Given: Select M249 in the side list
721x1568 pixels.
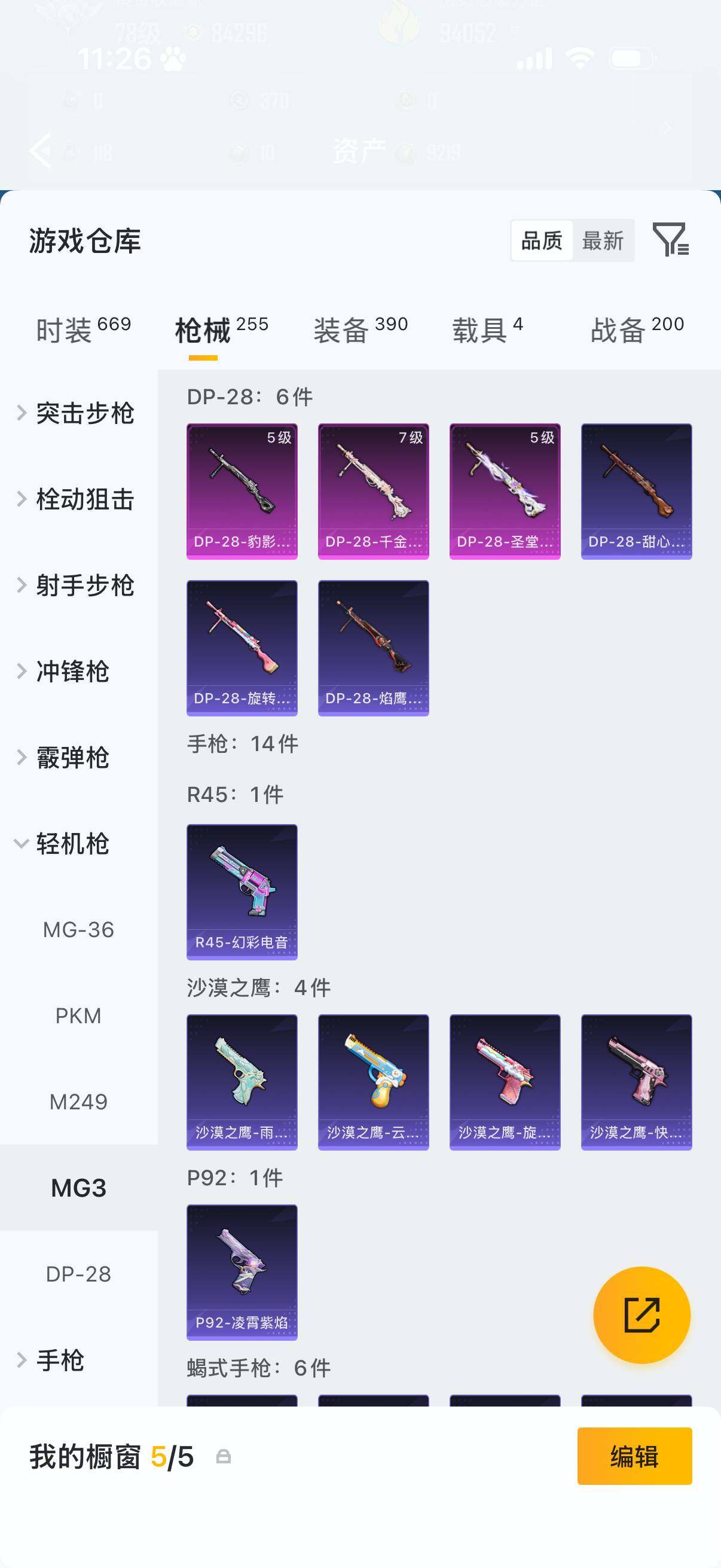Looking at the screenshot, I should pyautogui.click(x=78, y=1102).
